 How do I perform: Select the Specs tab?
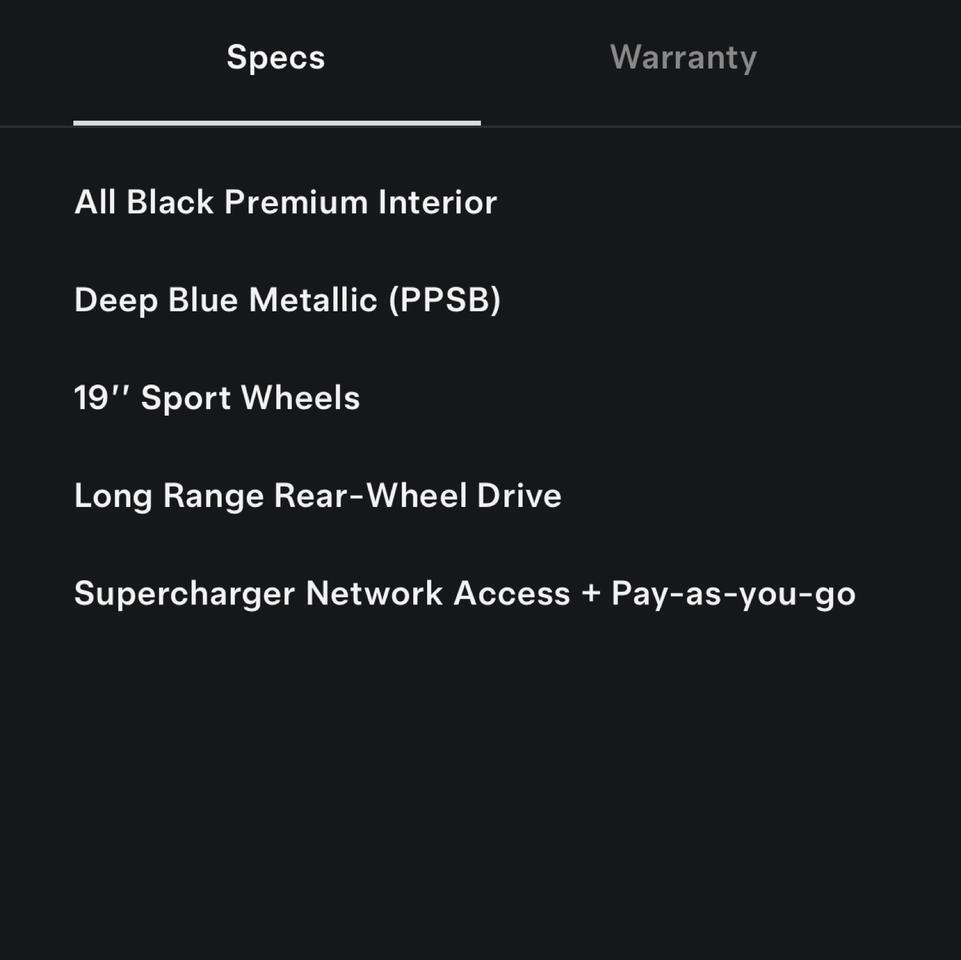[276, 58]
